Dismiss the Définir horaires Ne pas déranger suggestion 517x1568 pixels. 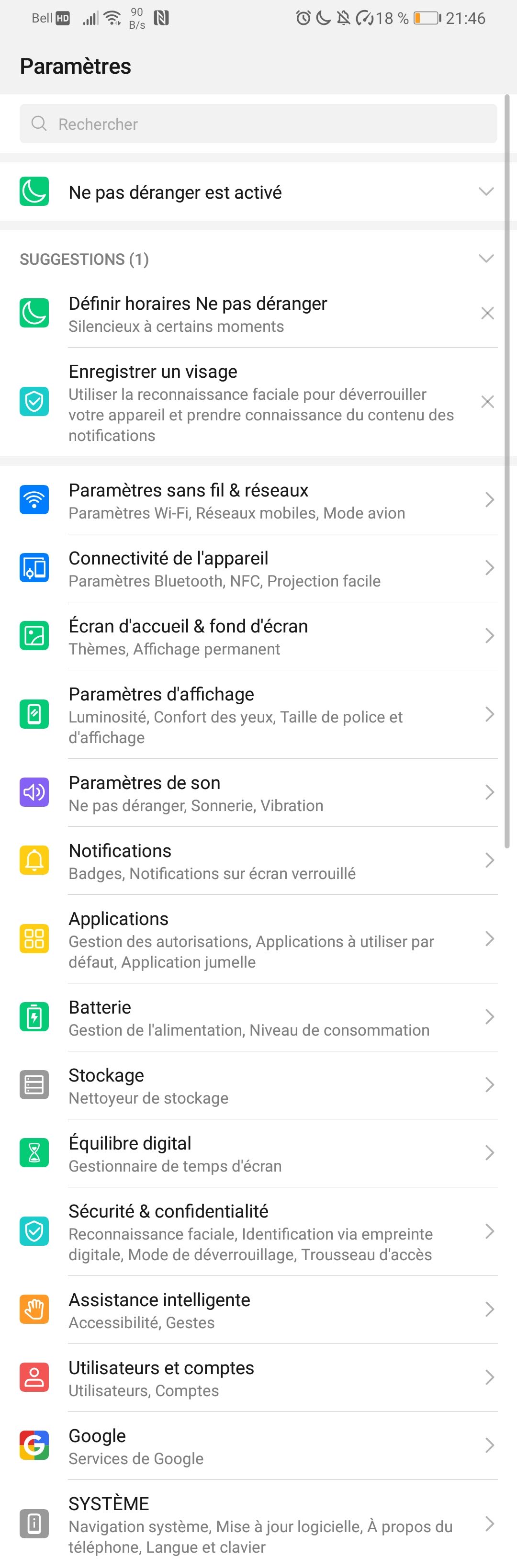coord(487,314)
